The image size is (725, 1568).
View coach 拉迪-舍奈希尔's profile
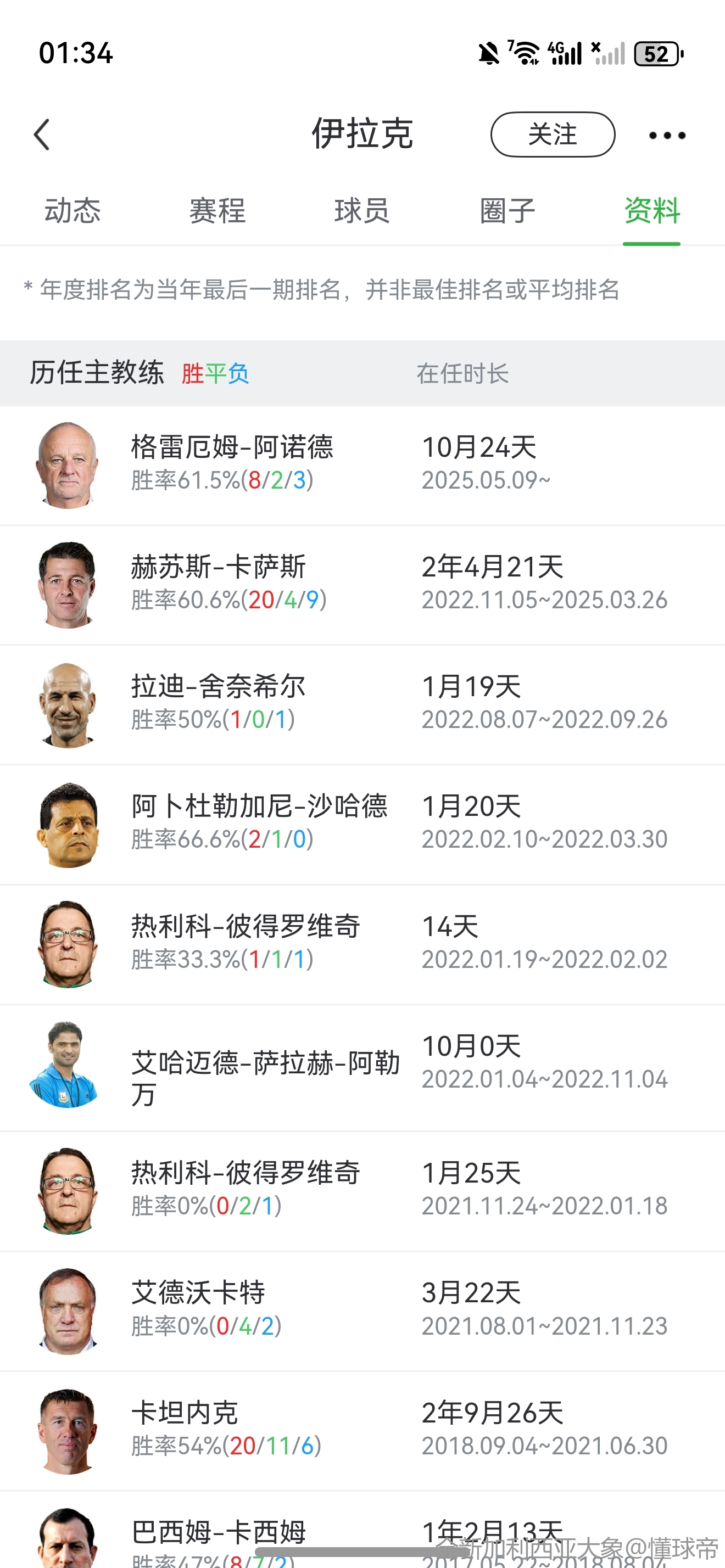coord(362,704)
